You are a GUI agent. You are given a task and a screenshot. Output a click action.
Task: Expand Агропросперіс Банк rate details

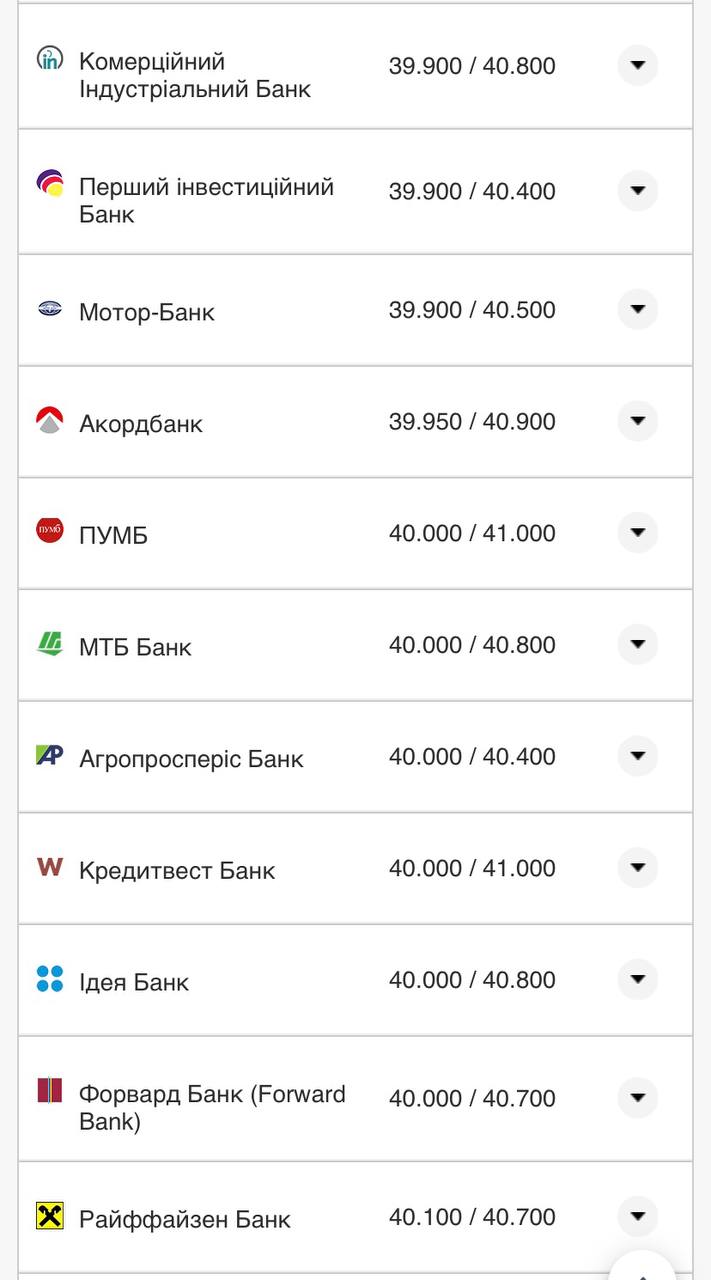(637, 756)
